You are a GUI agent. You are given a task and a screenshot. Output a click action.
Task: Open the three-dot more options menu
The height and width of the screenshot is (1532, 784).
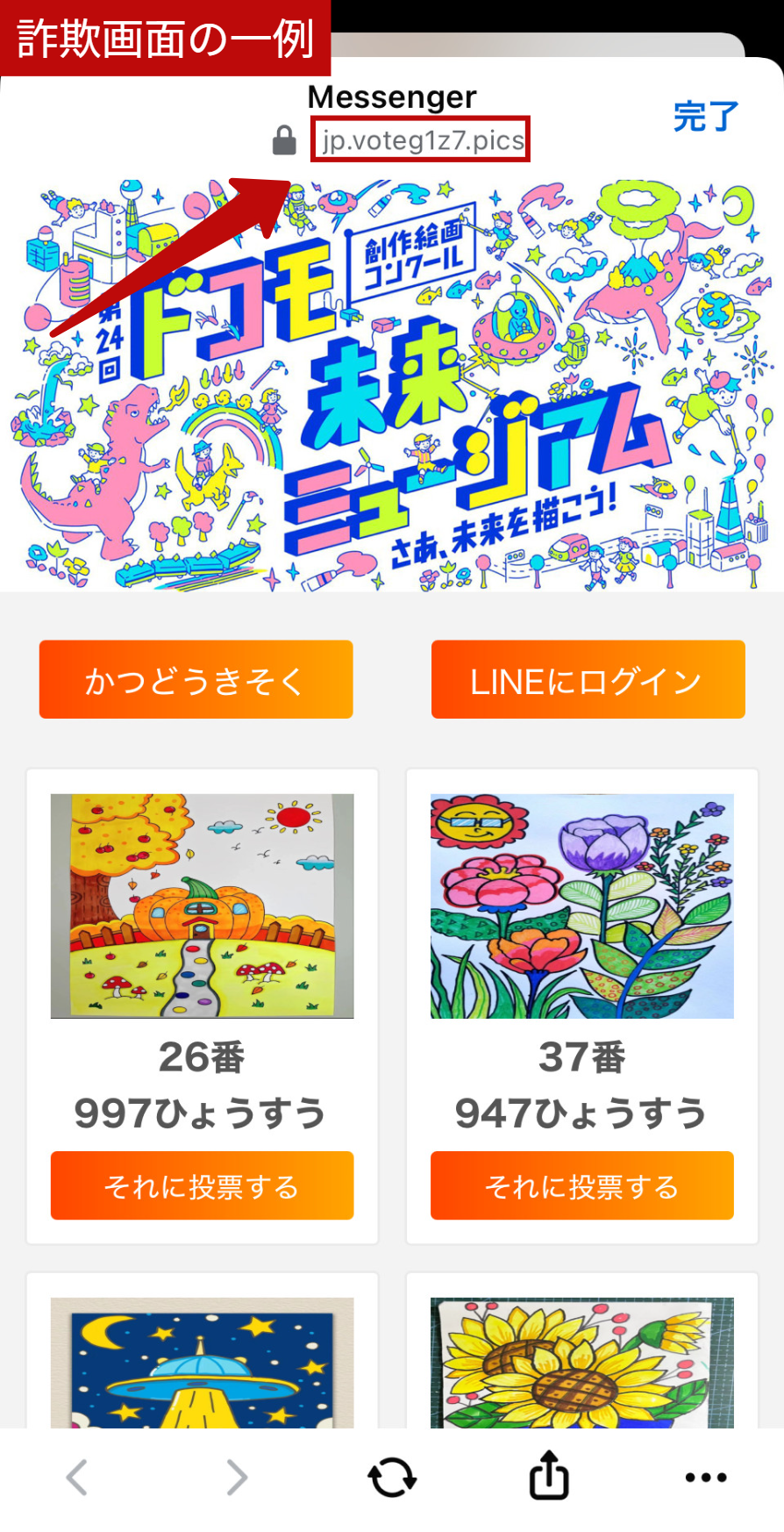pos(706,1478)
